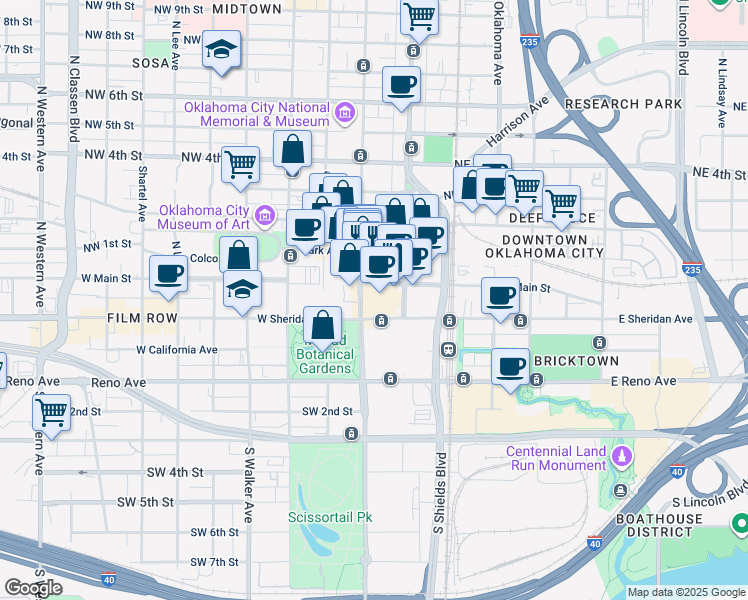The image size is (748, 600).
Task: Open the Google logo link
Action: (33, 588)
